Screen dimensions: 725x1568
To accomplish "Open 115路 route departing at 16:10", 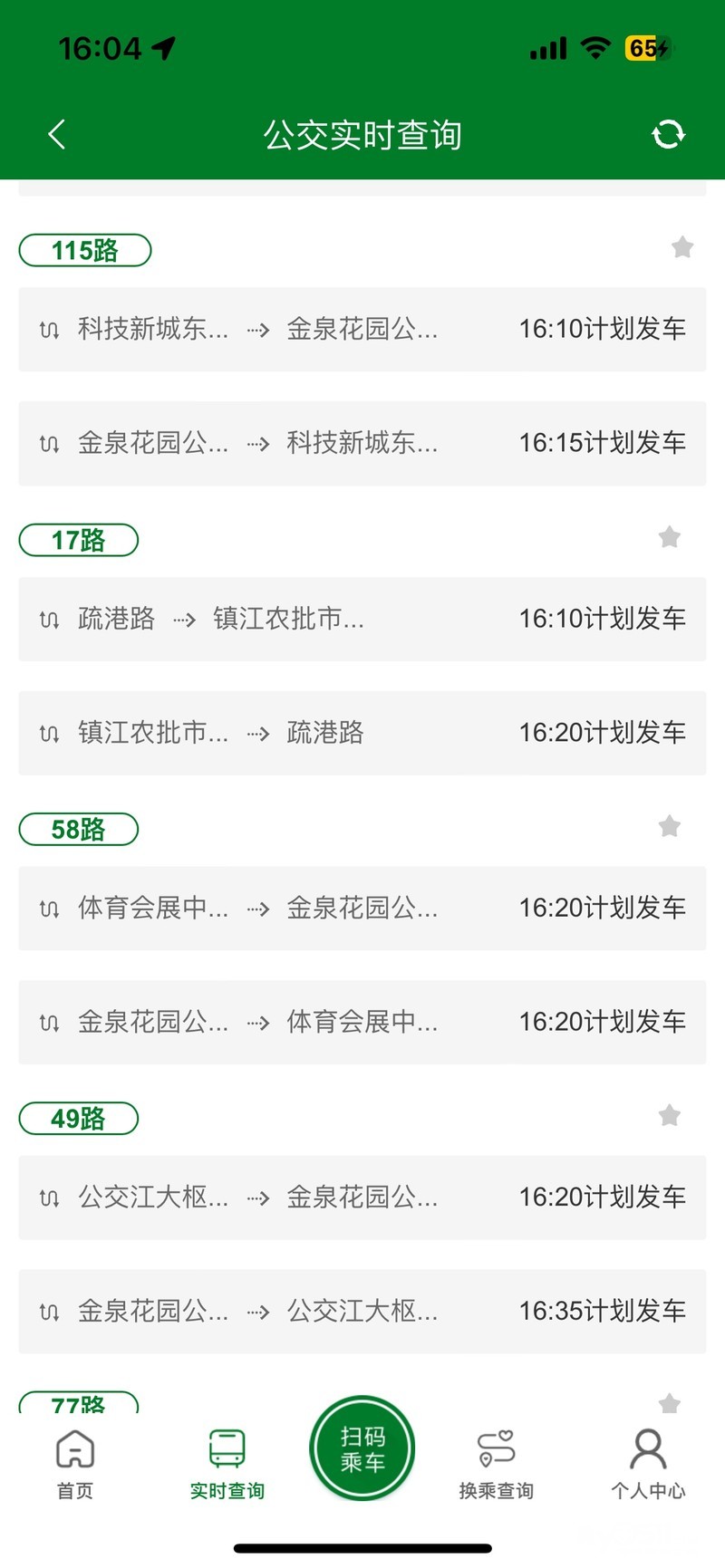I will pyautogui.click(x=362, y=329).
